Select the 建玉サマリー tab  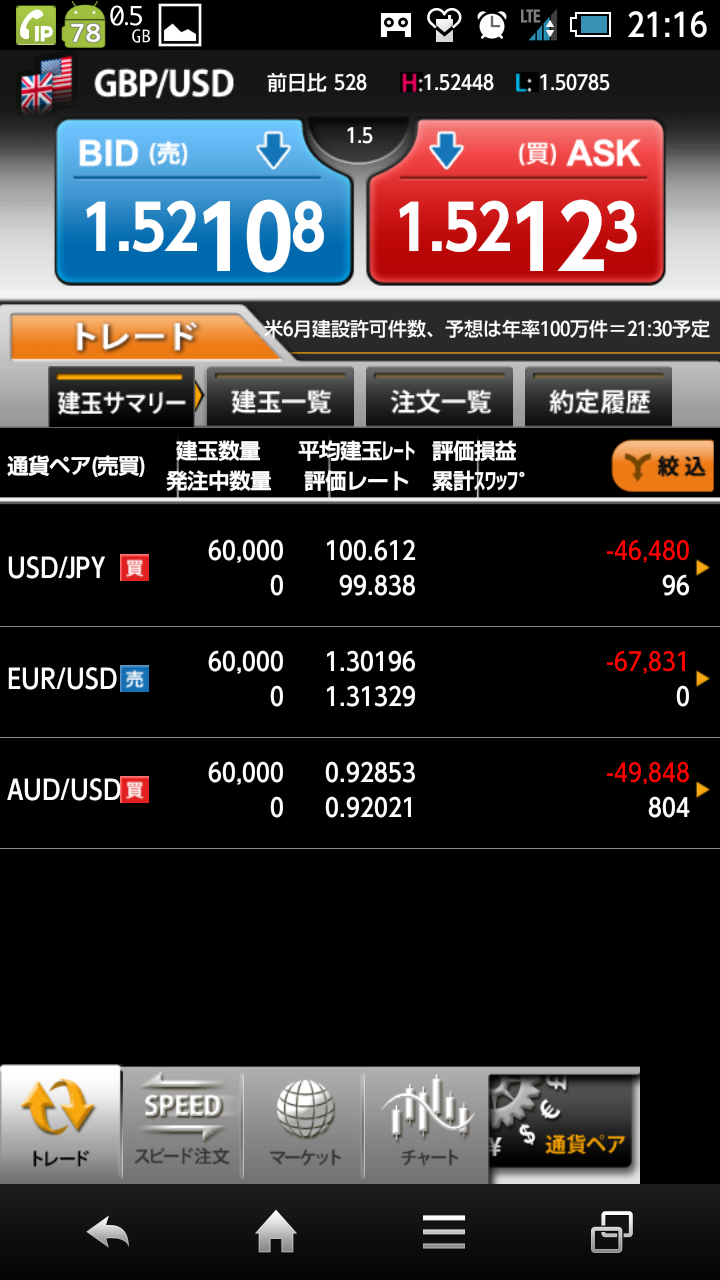[121, 401]
